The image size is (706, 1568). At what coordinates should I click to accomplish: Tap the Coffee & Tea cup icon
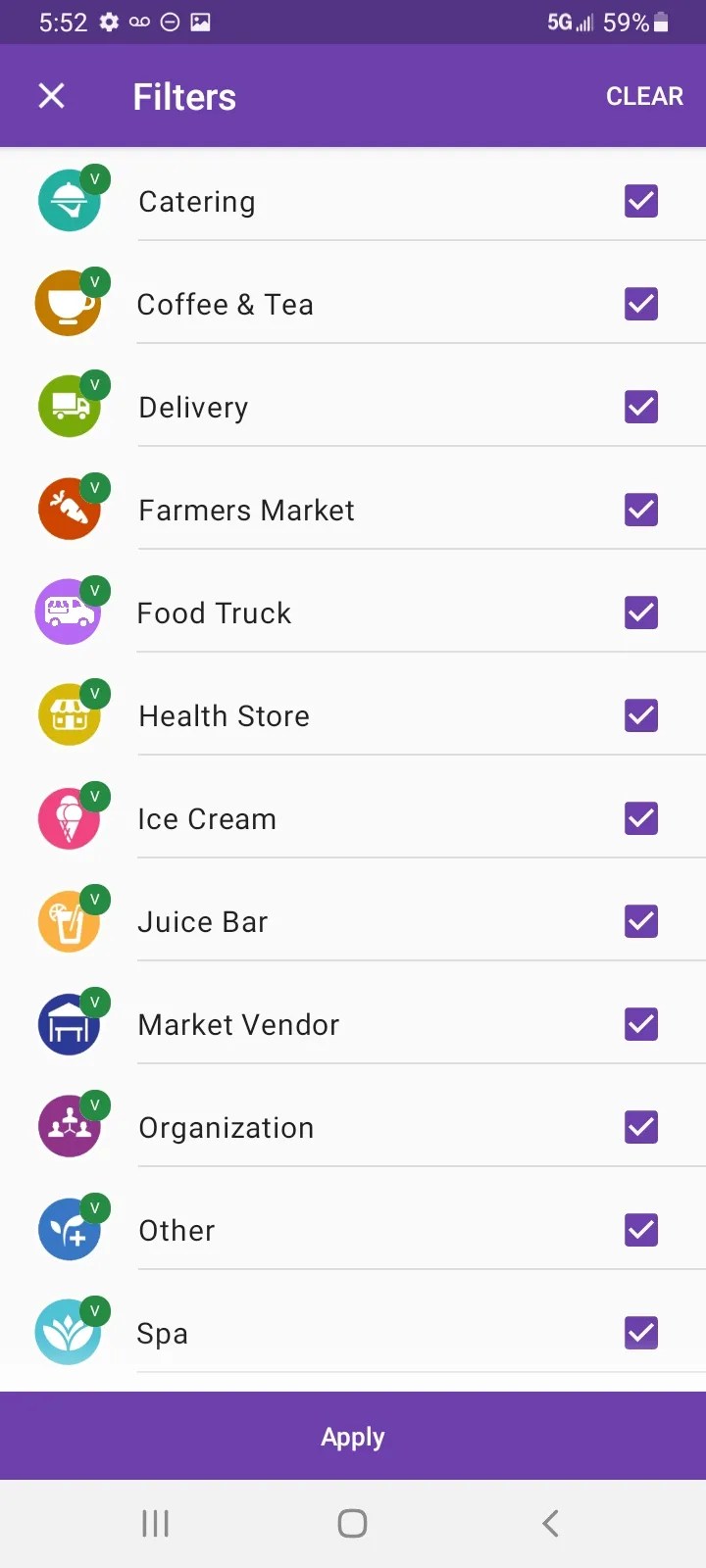71,304
